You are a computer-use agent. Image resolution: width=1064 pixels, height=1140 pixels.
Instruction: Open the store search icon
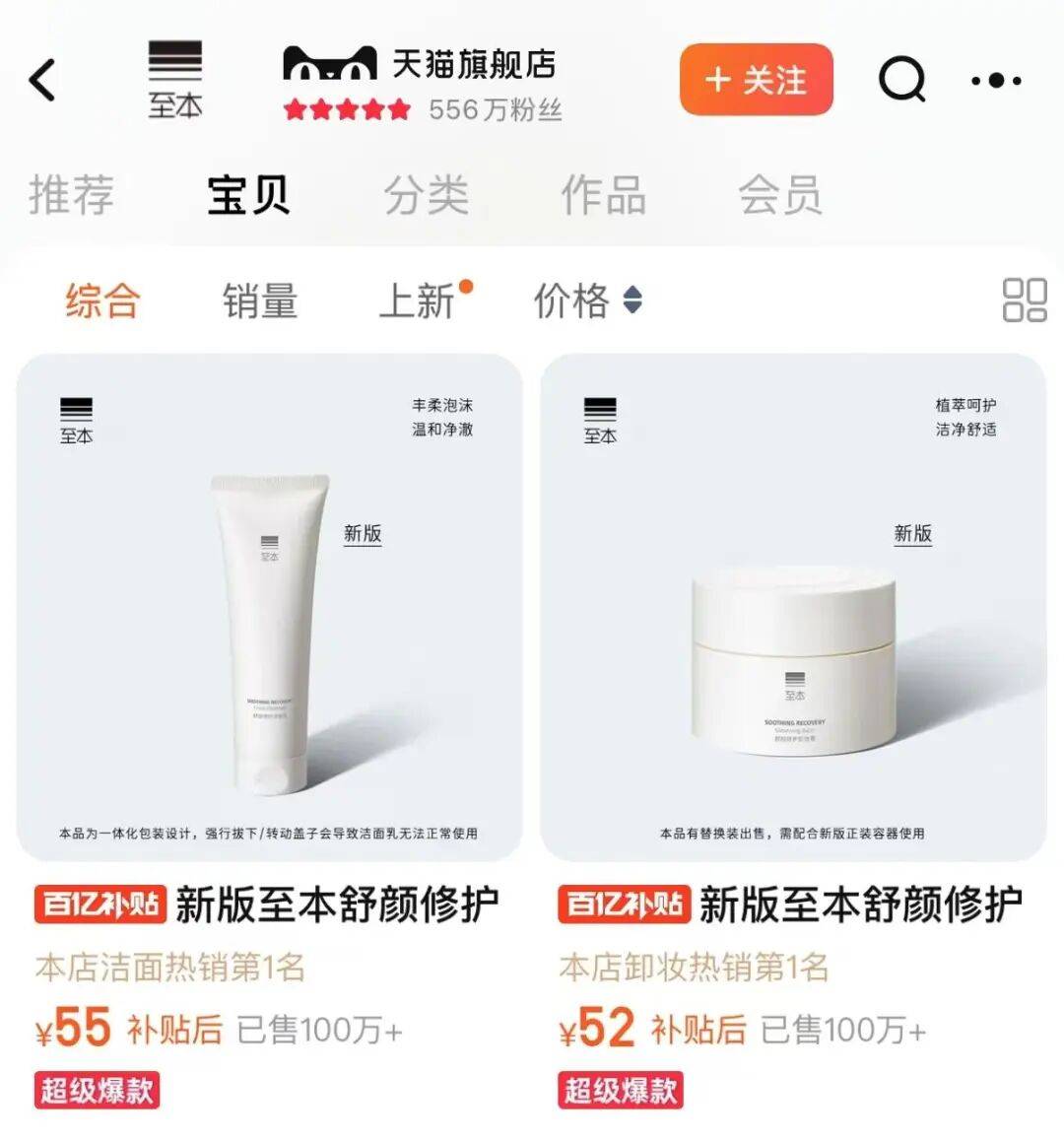pyautogui.click(x=901, y=80)
